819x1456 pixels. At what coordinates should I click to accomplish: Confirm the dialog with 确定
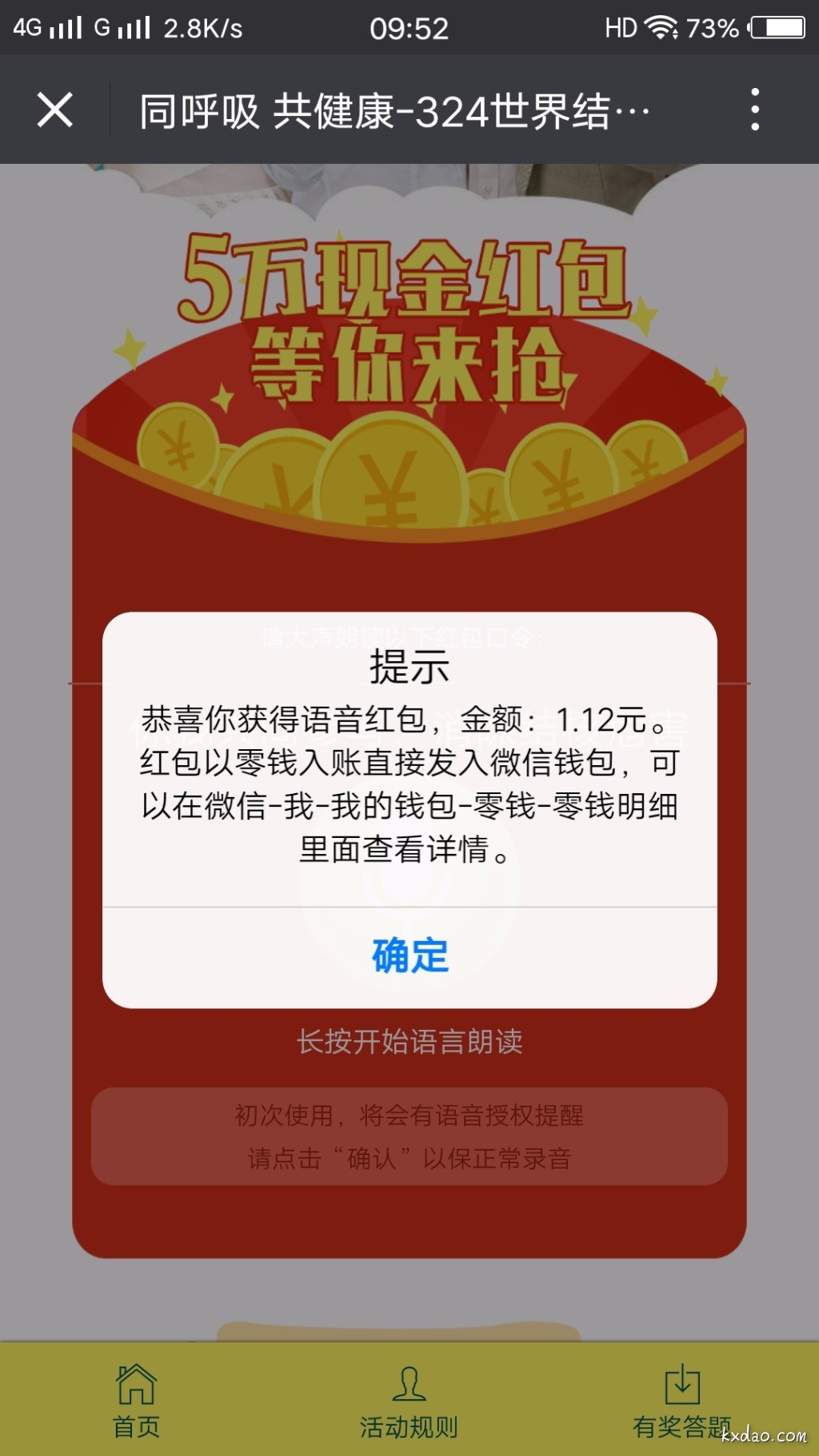click(x=409, y=956)
